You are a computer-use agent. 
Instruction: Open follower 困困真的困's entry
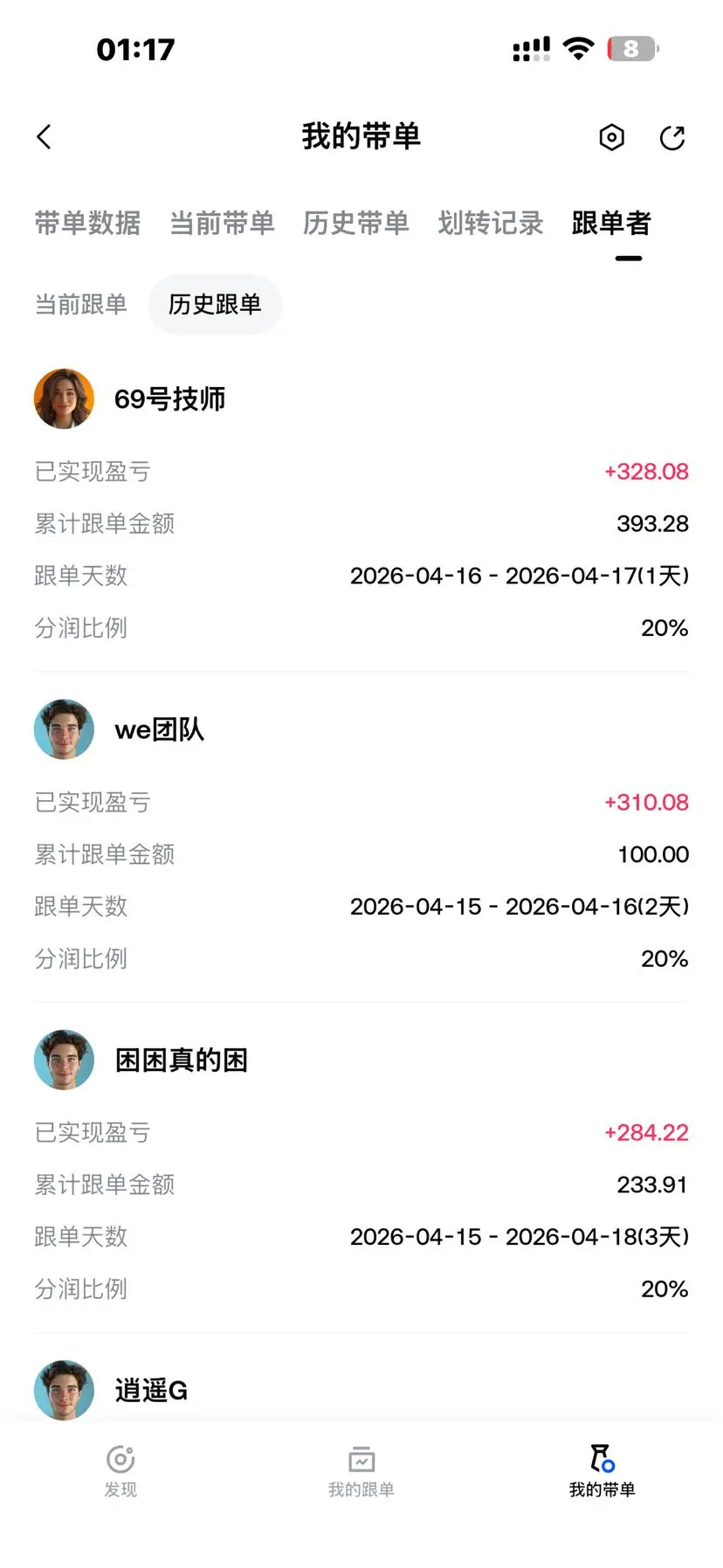coord(182,1060)
